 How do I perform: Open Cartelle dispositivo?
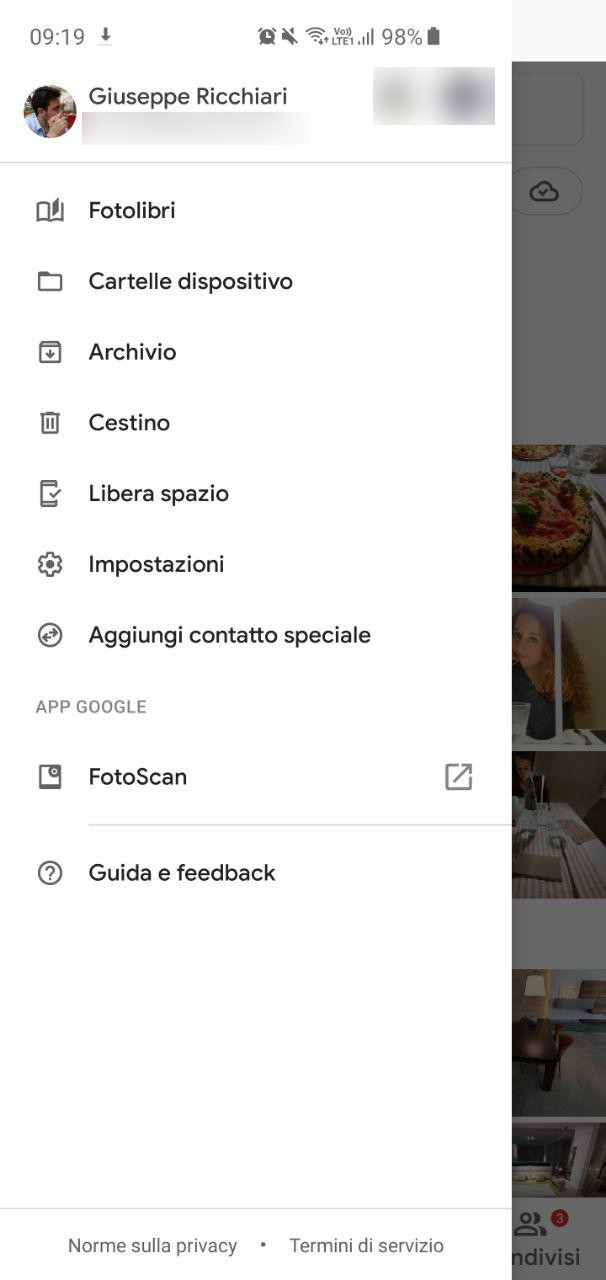point(255,282)
